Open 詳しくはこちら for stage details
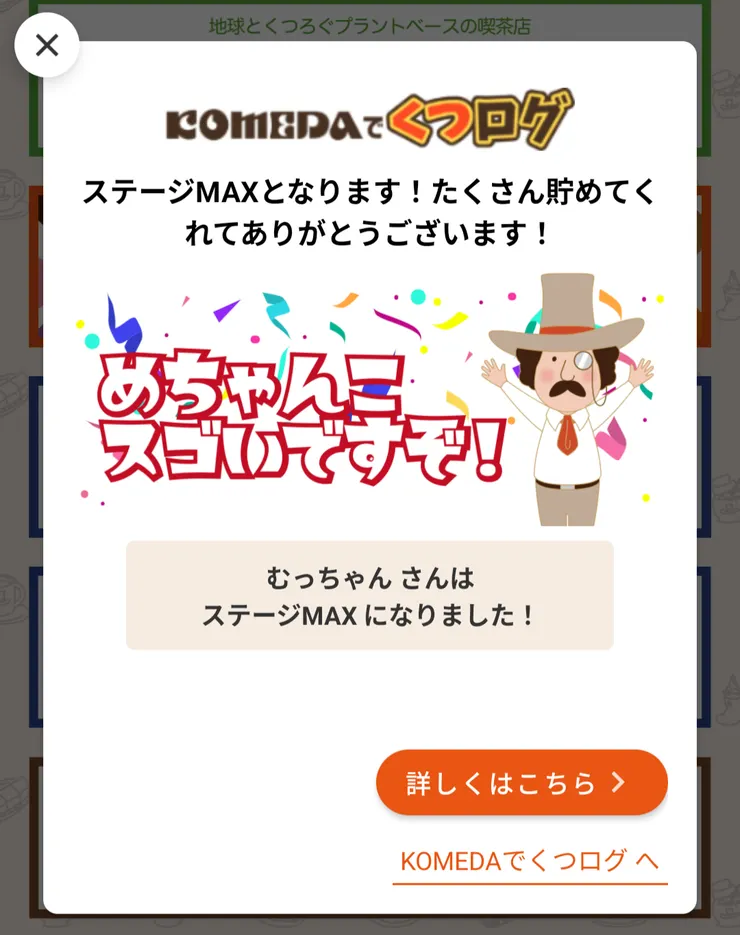The height and width of the screenshot is (935, 740). click(520, 784)
